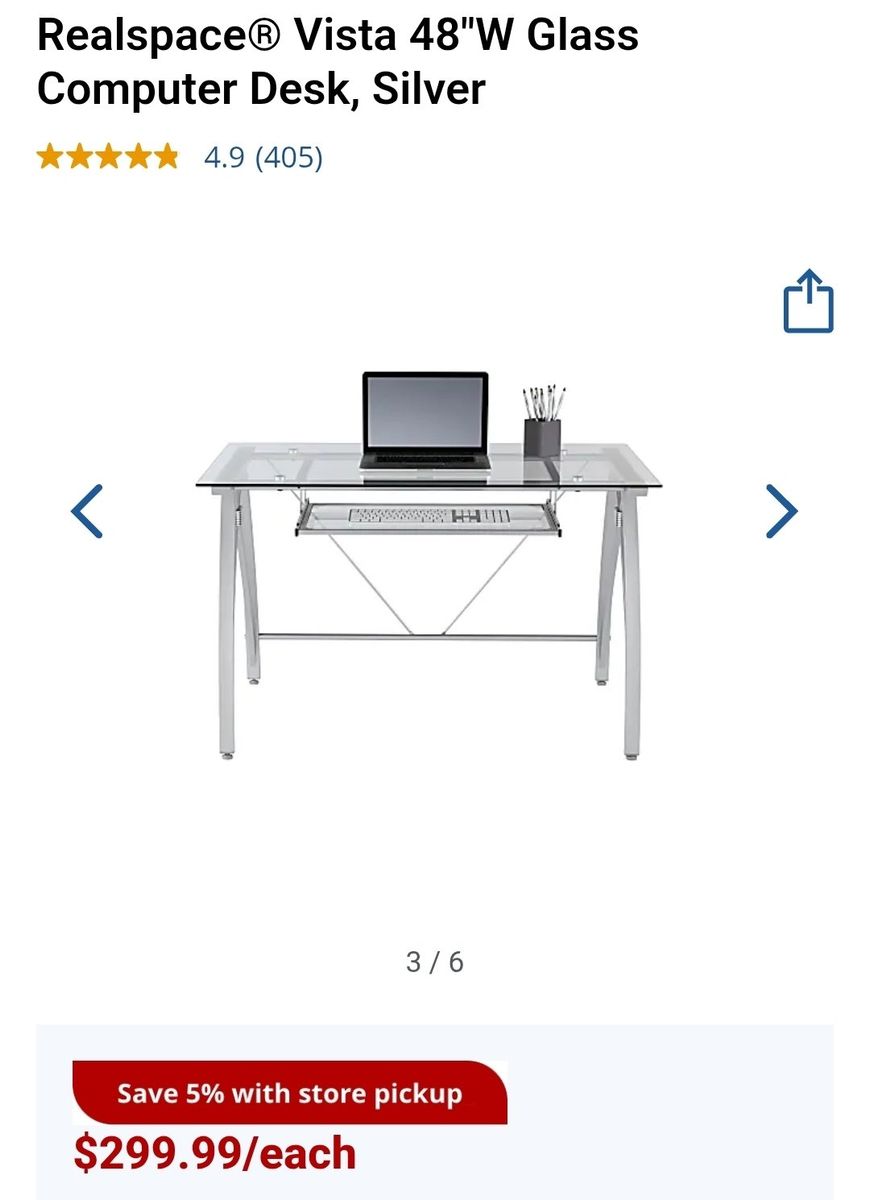Go to the previous product image

[87, 511]
